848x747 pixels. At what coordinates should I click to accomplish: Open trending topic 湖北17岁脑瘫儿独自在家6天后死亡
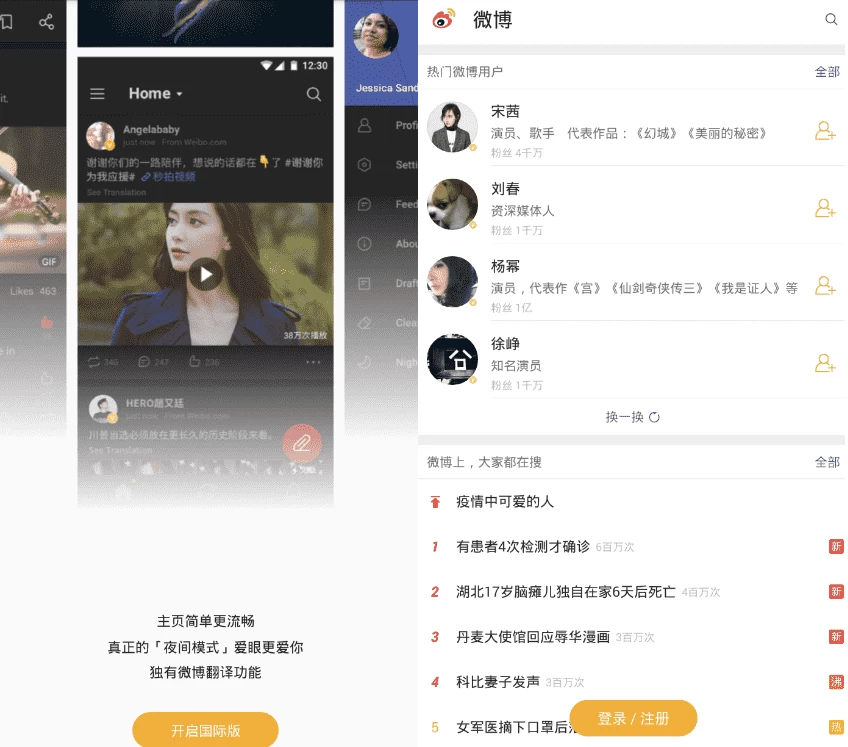(x=566, y=592)
